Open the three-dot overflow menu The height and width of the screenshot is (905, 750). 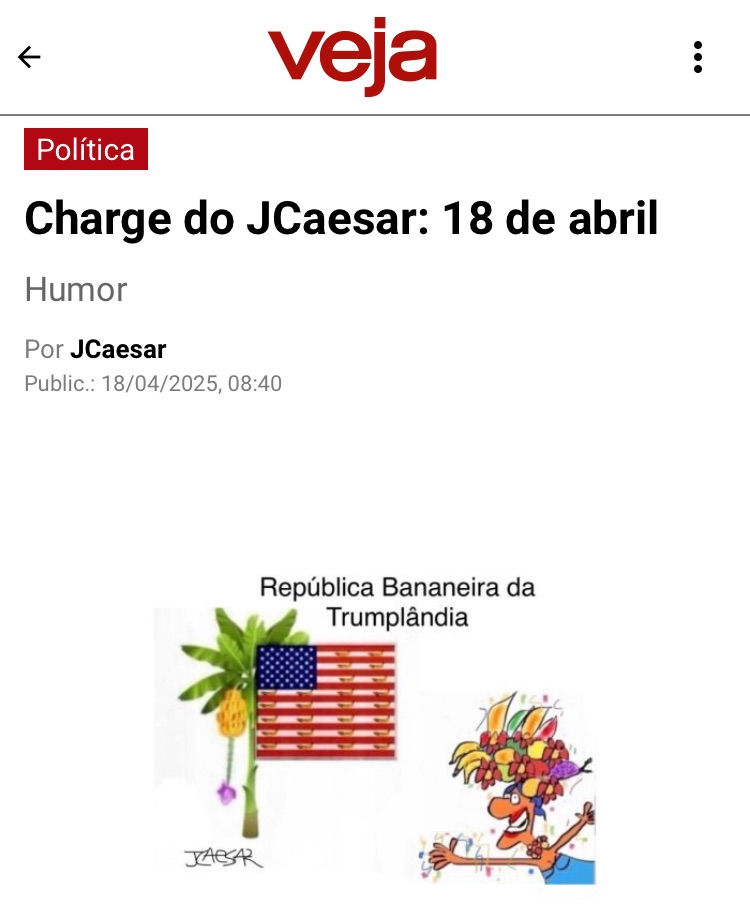pyautogui.click(x=698, y=57)
